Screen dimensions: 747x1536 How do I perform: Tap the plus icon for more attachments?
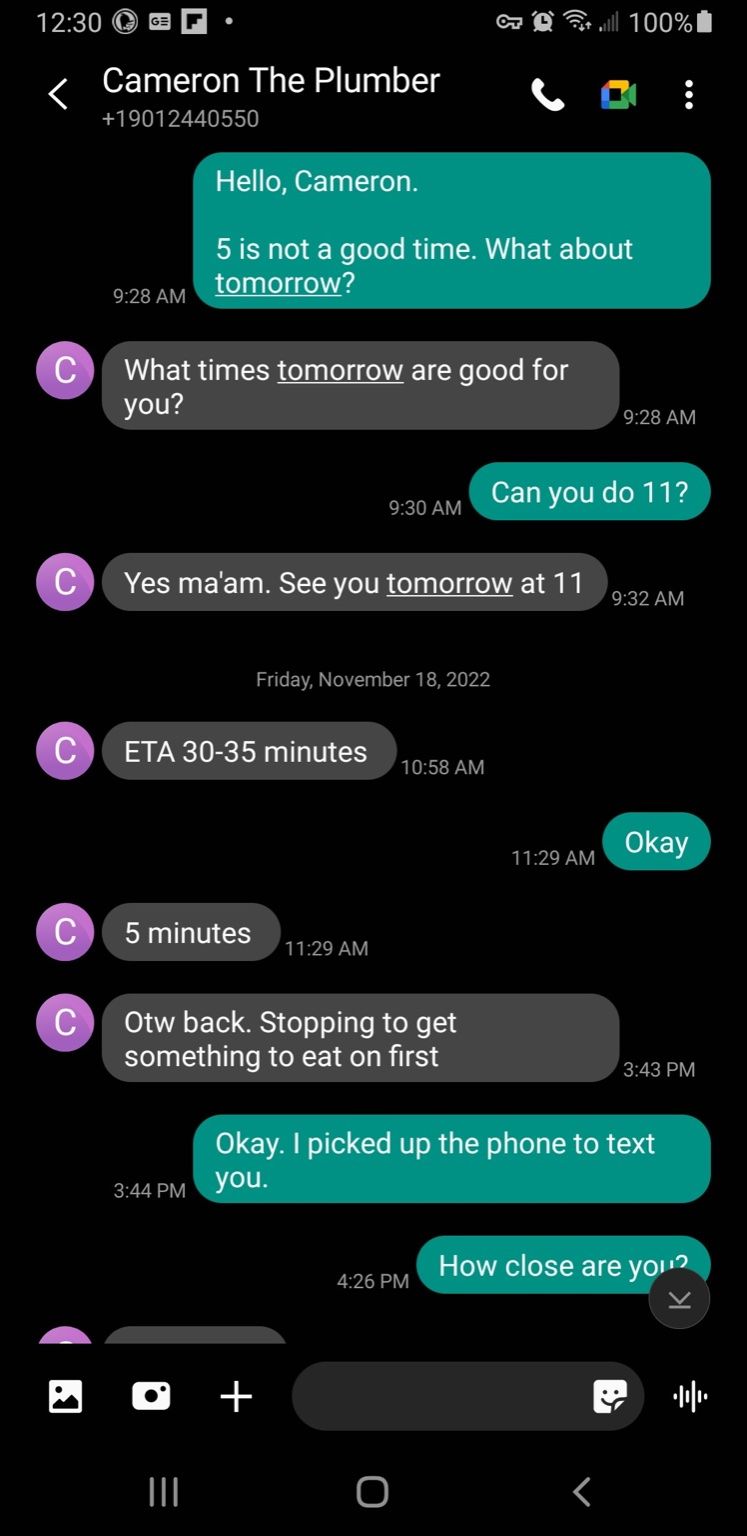tap(236, 1396)
